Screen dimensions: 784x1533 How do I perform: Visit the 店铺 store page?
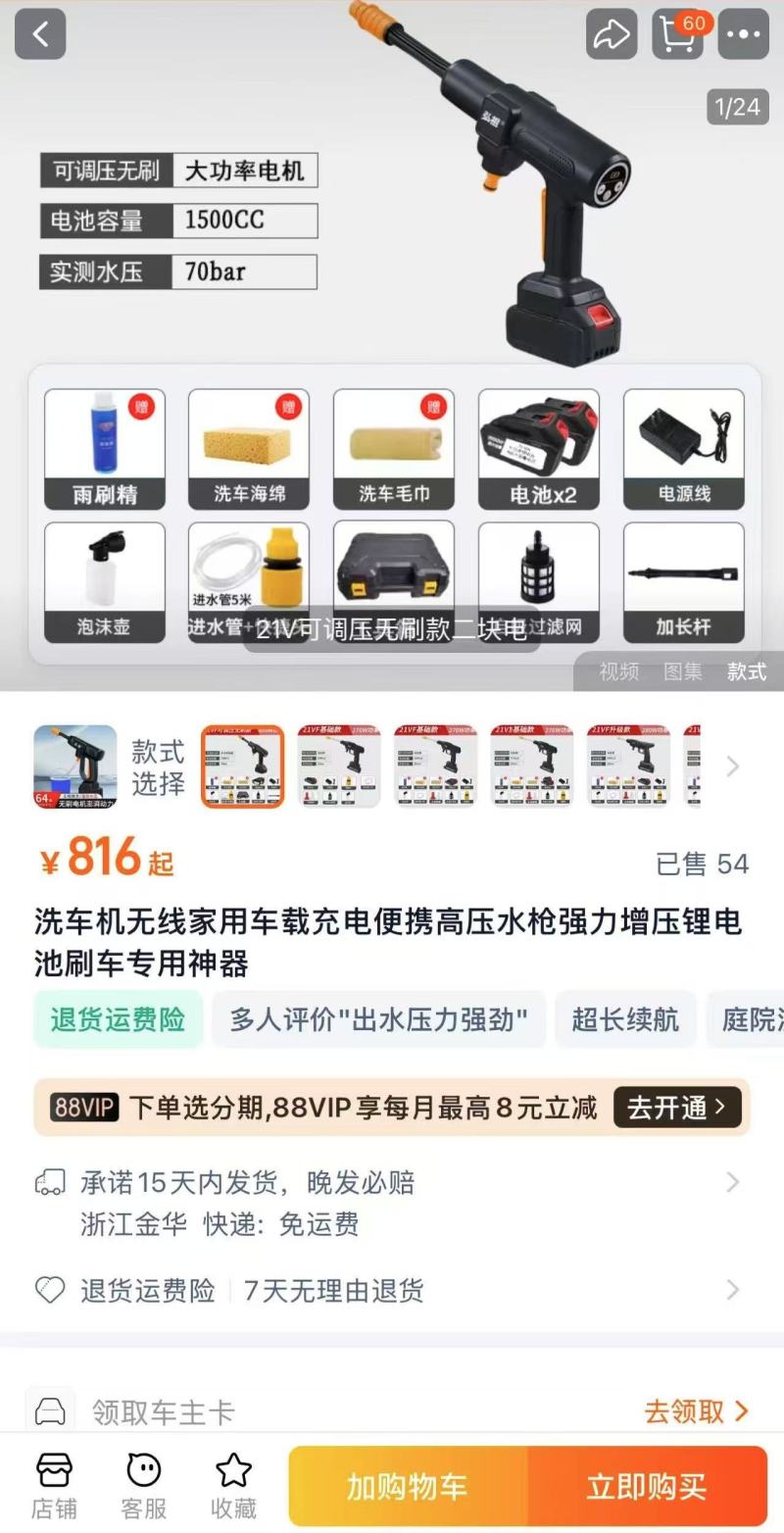click(54, 1486)
